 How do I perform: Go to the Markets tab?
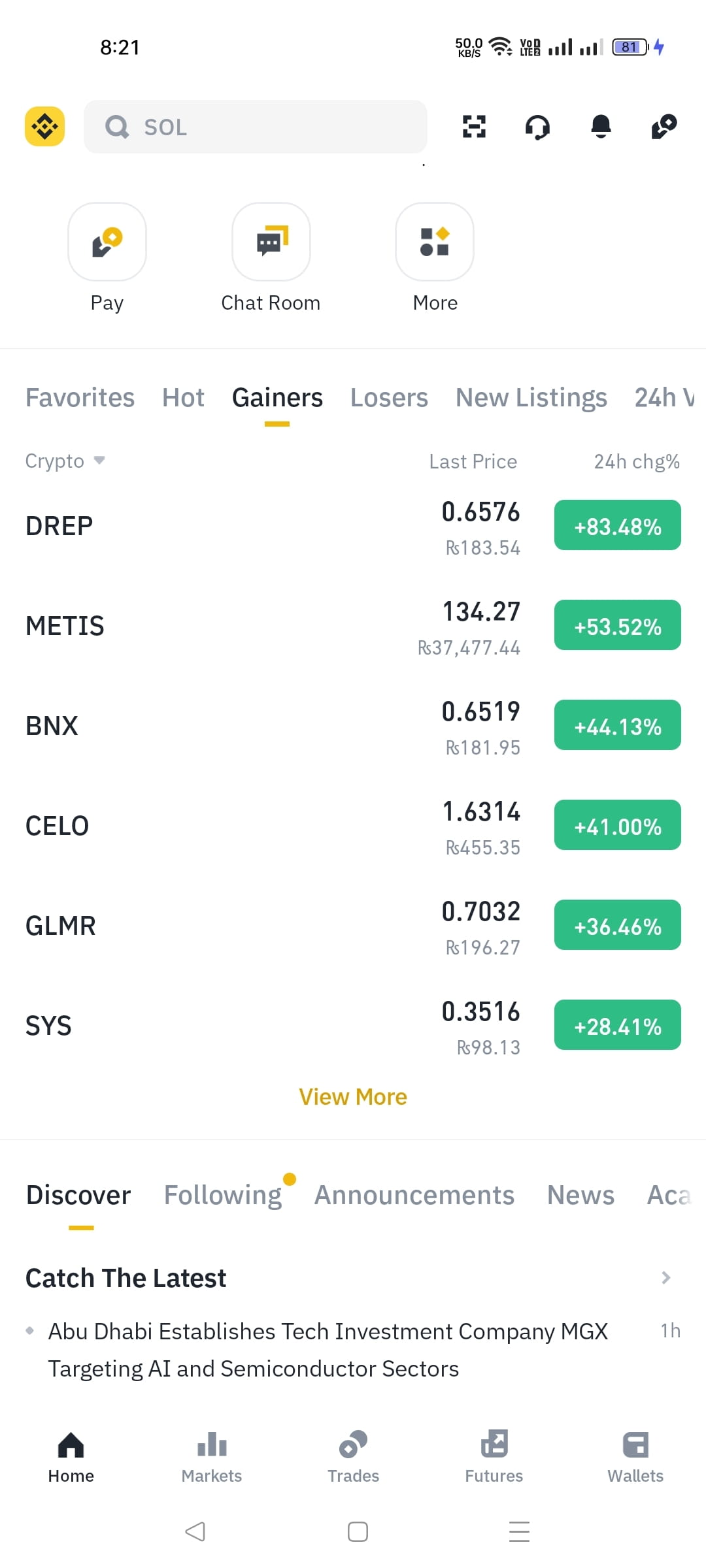pos(212,1457)
